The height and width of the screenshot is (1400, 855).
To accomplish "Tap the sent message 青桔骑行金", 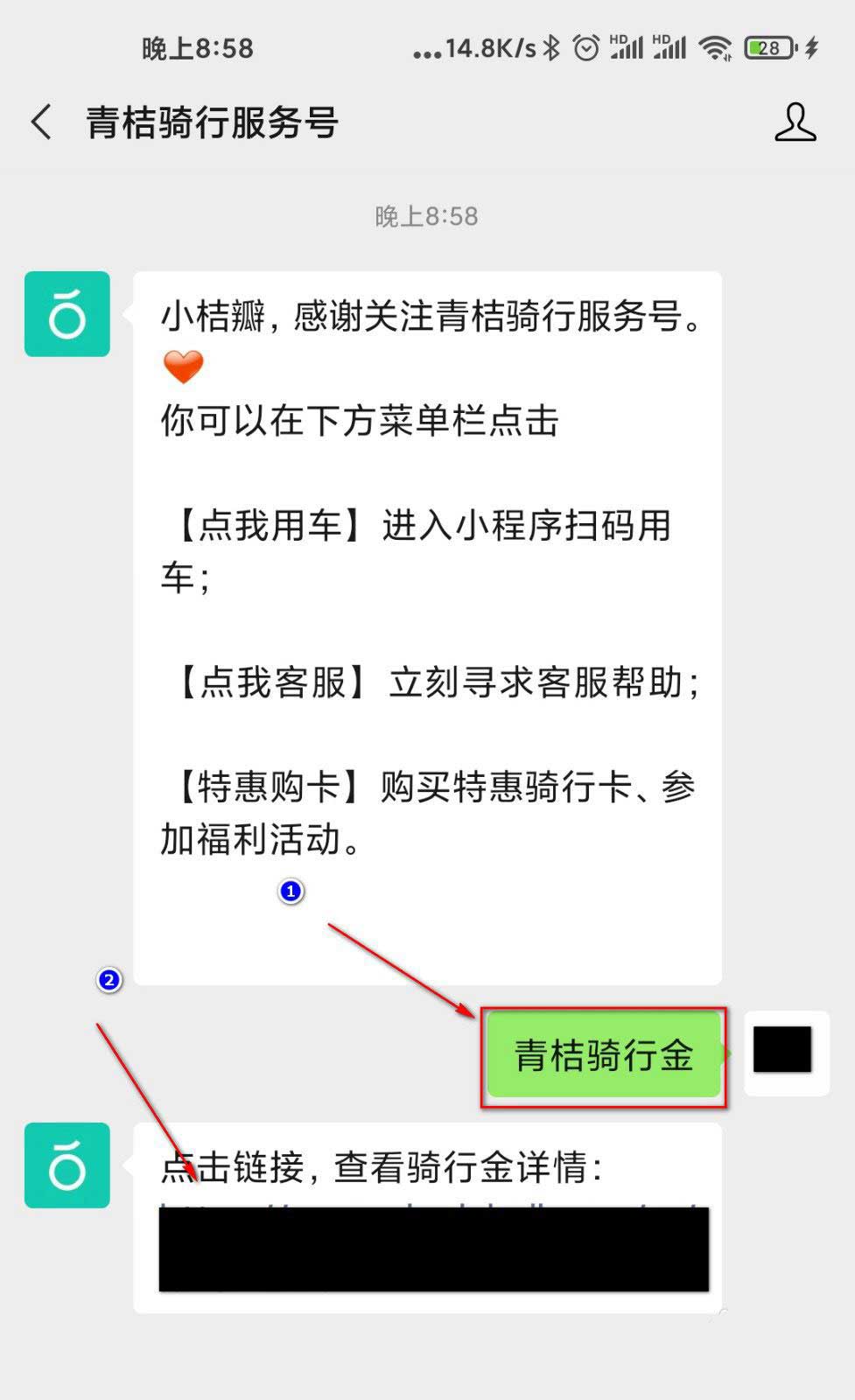I will [603, 1054].
